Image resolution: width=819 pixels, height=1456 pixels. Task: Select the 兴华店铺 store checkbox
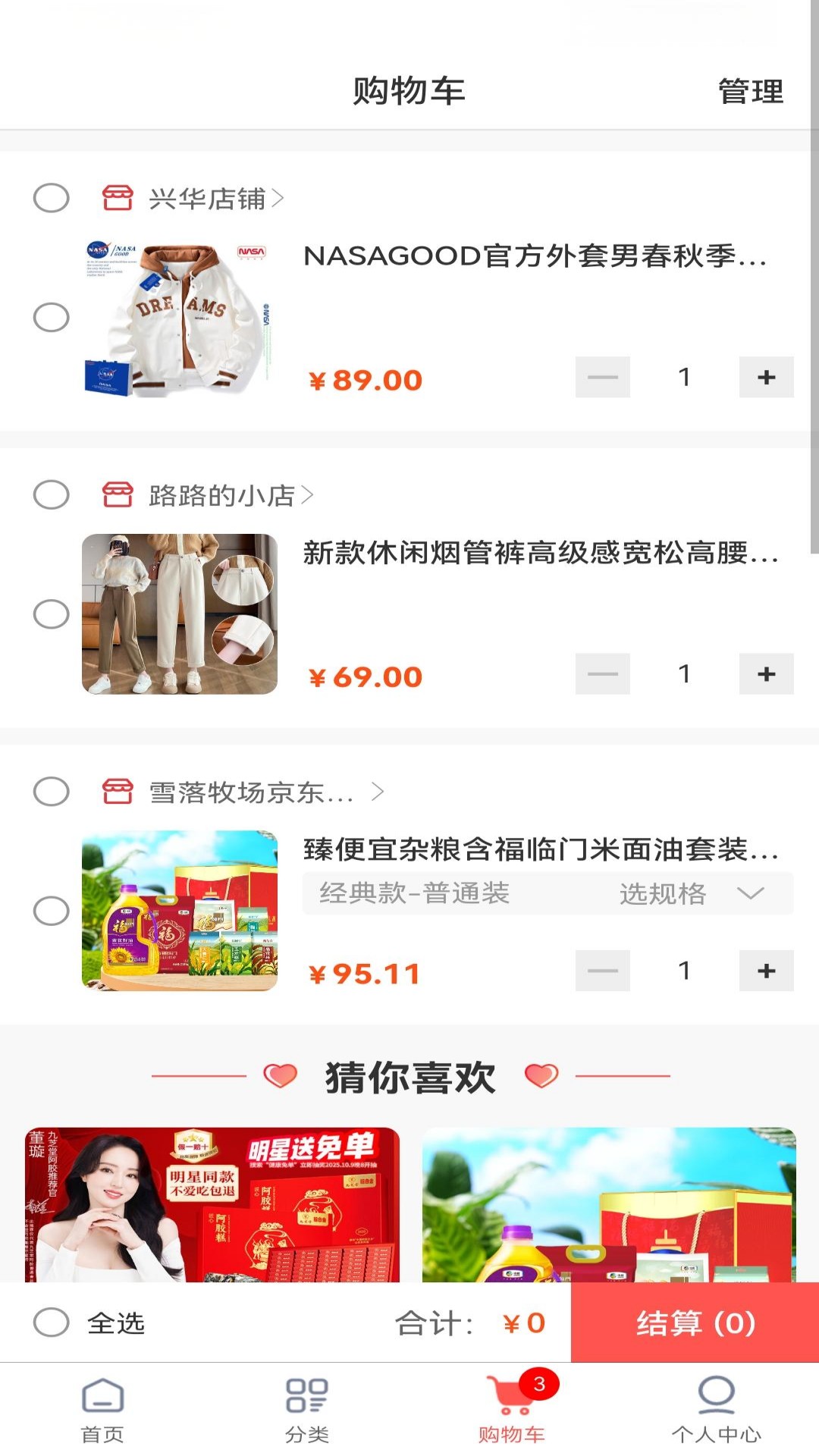(x=50, y=199)
